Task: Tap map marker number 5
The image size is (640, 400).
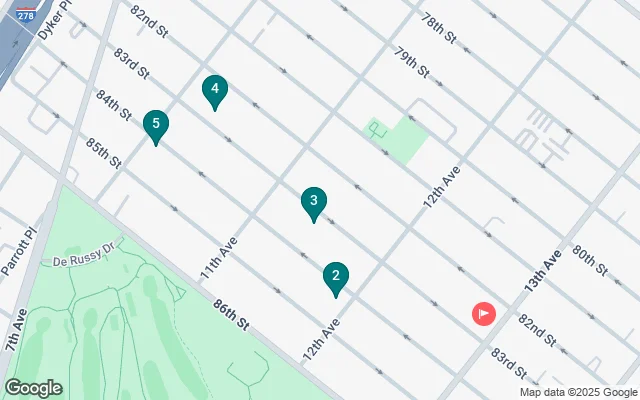Action: coord(155,126)
